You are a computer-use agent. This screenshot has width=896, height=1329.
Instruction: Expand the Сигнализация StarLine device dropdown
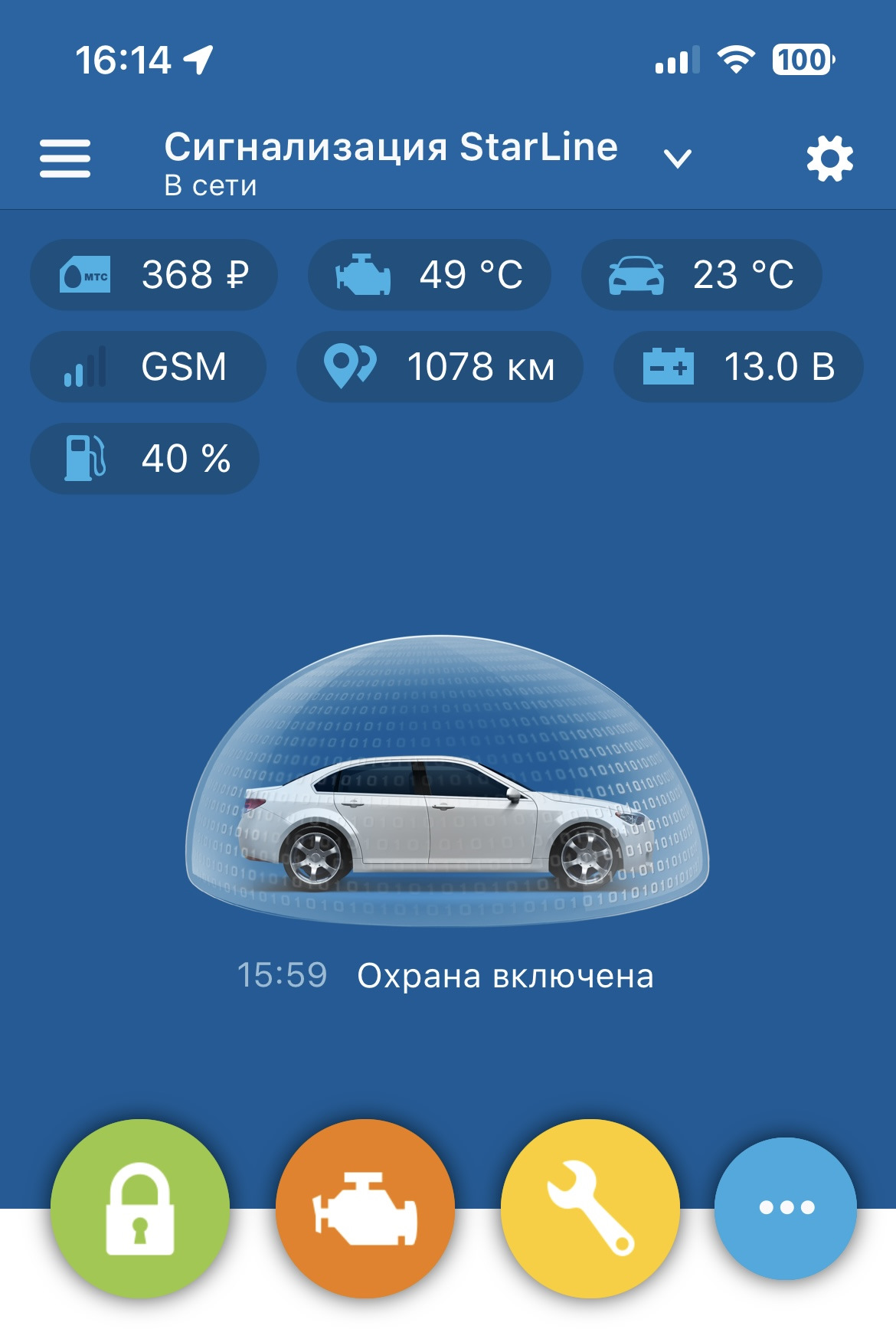point(677,159)
